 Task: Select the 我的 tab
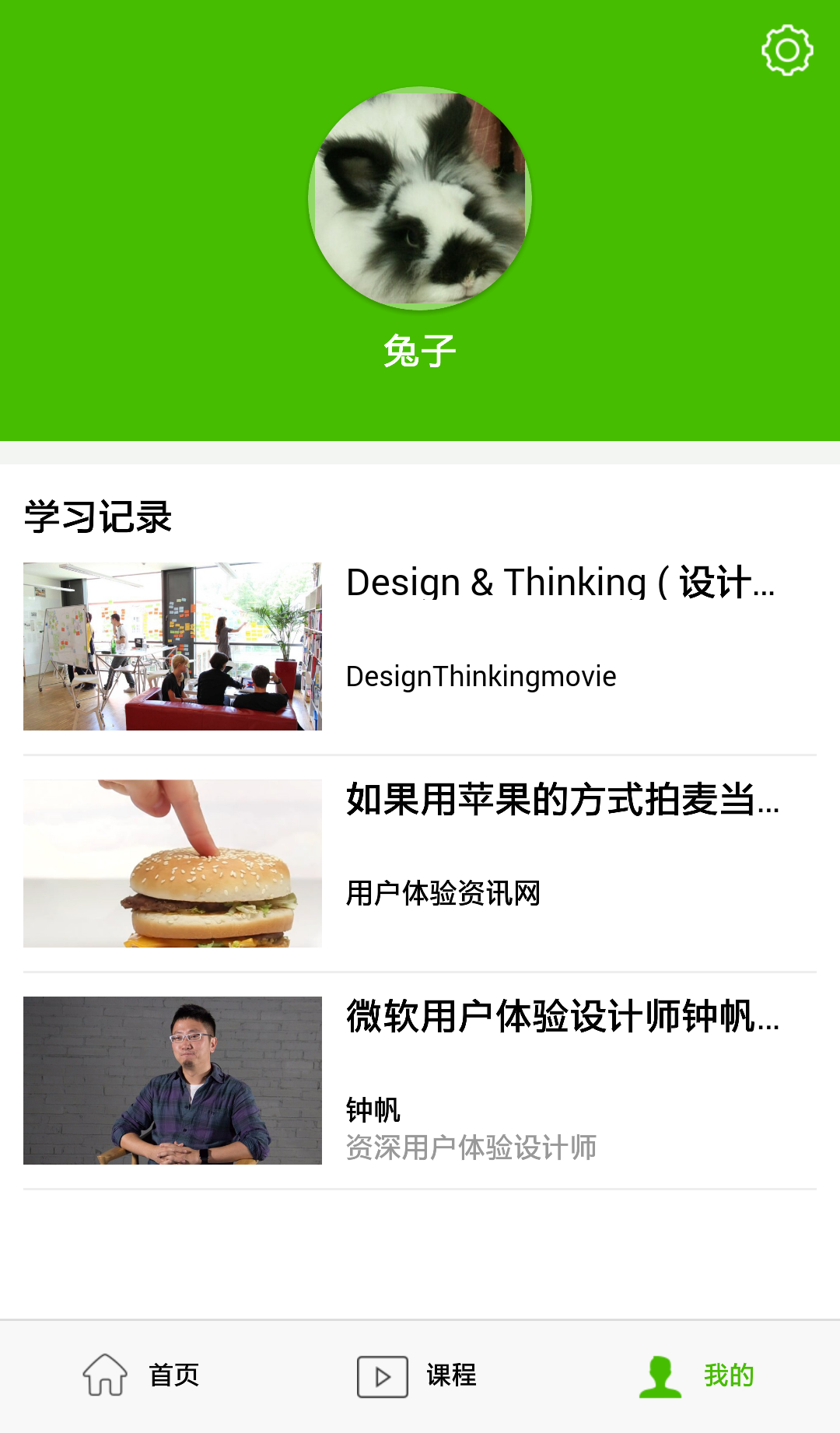point(697,1375)
